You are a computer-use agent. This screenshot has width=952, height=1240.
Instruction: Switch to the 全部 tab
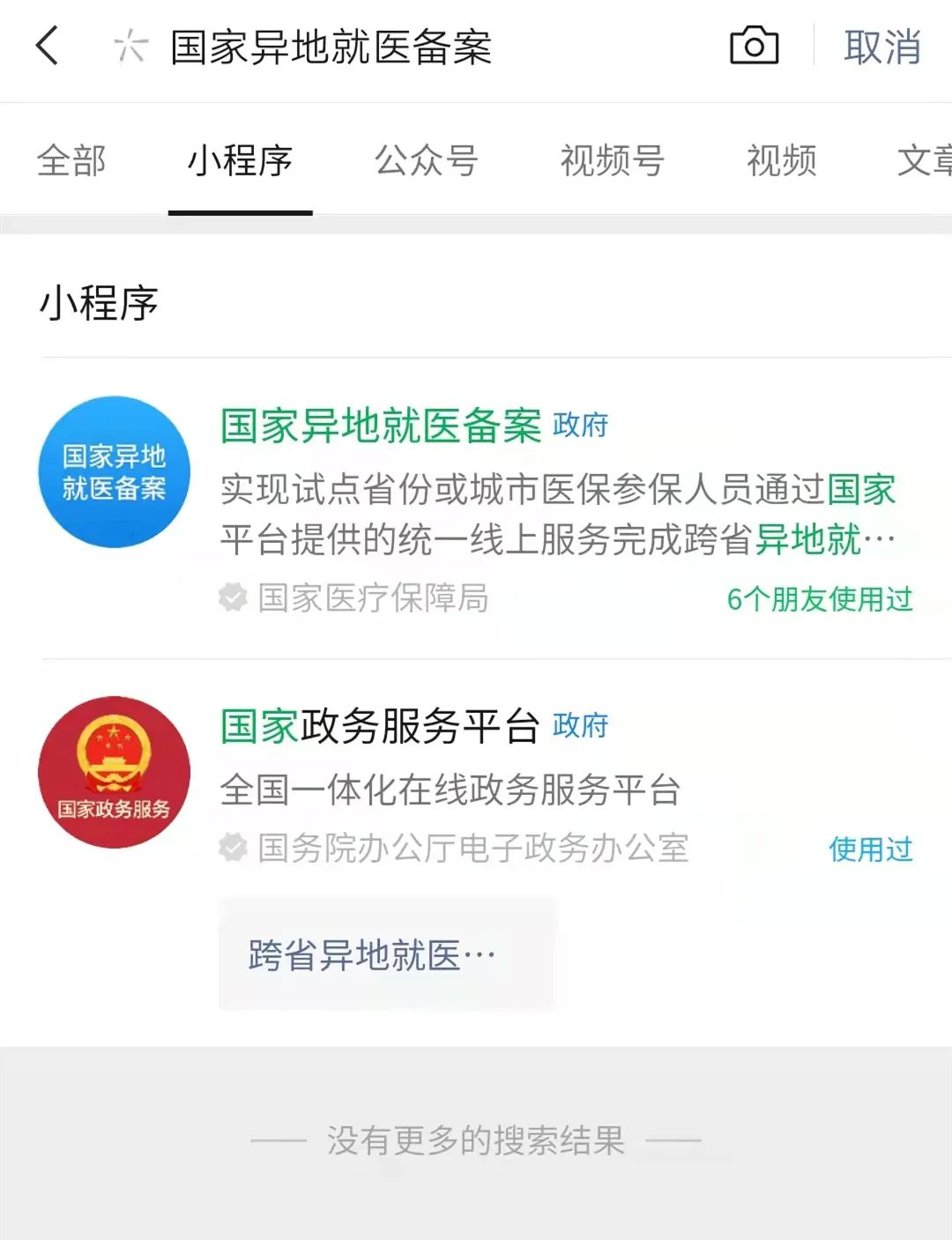(71, 161)
